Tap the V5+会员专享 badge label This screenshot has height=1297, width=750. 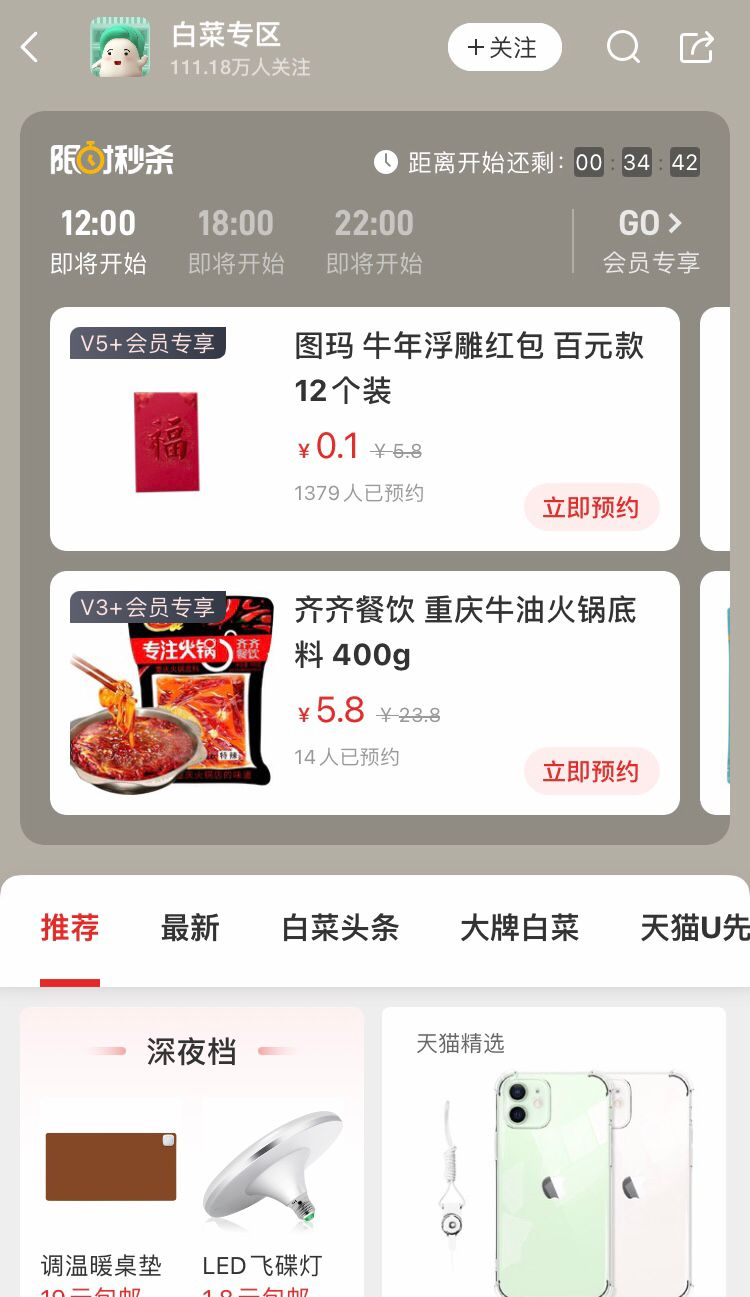coord(147,343)
